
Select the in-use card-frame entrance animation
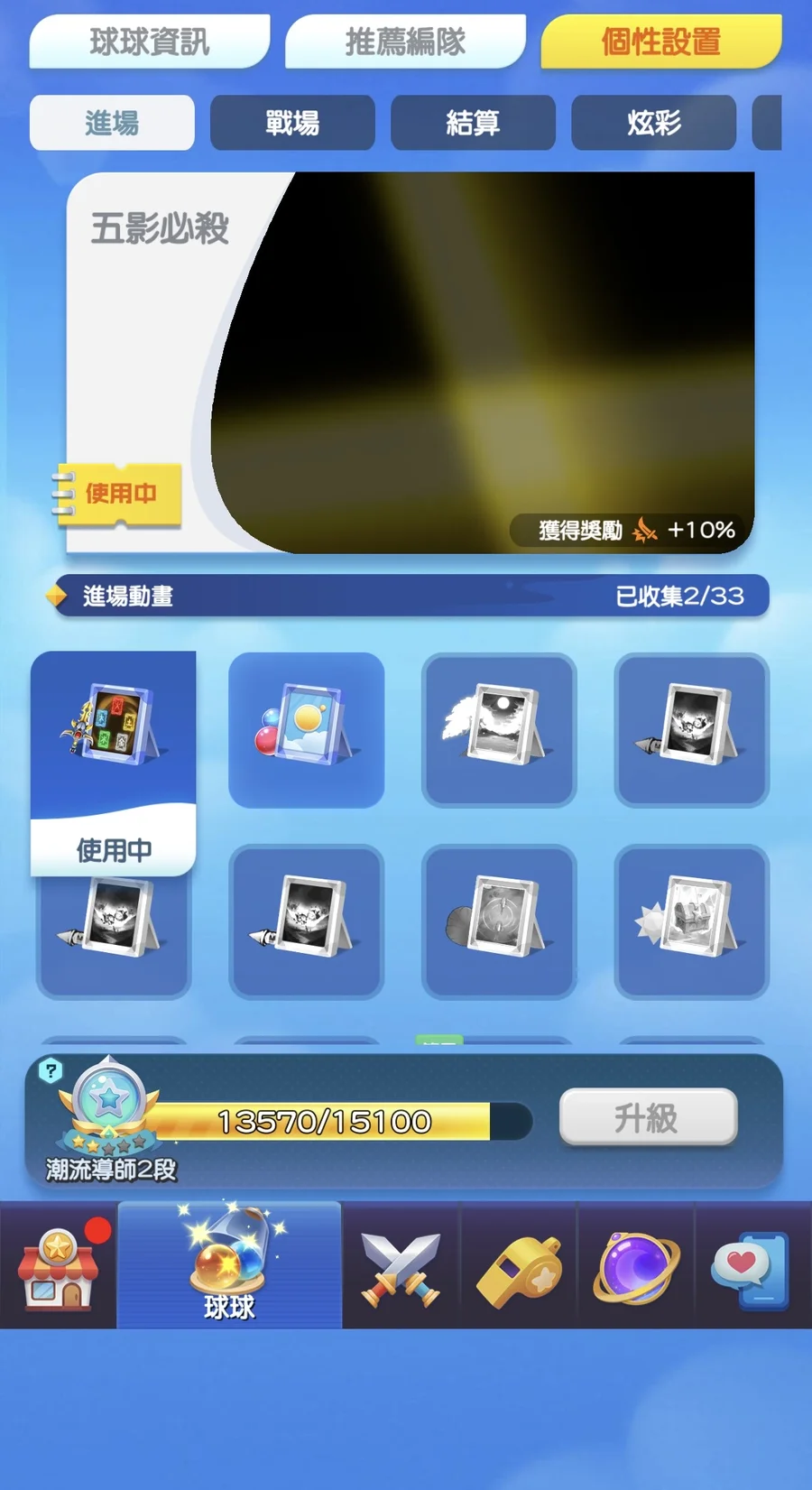click(113, 731)
